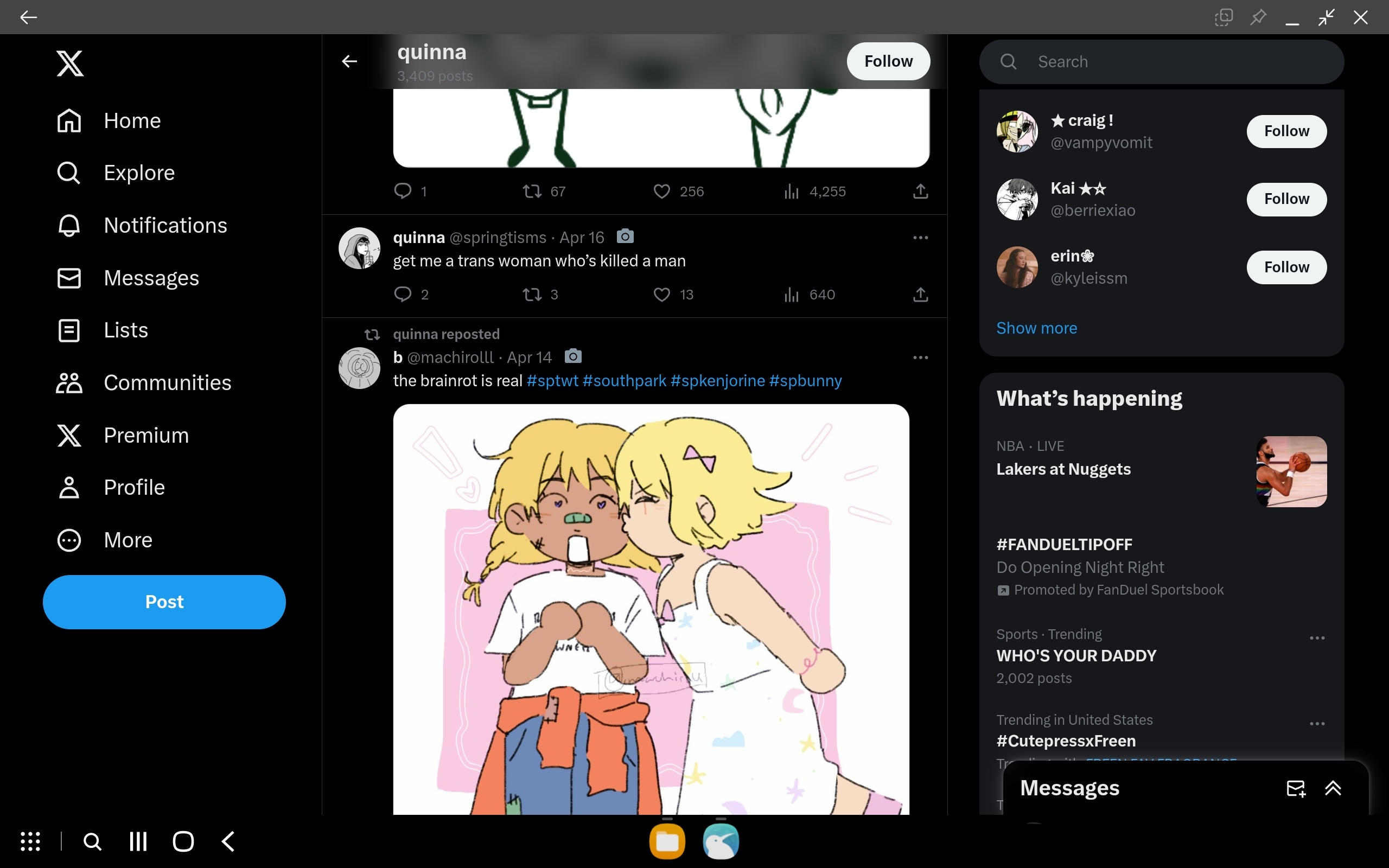Open more options on b's reposted post
Image resolution: width=1389 pixels, height=868 pixels.
pos(920,358)
